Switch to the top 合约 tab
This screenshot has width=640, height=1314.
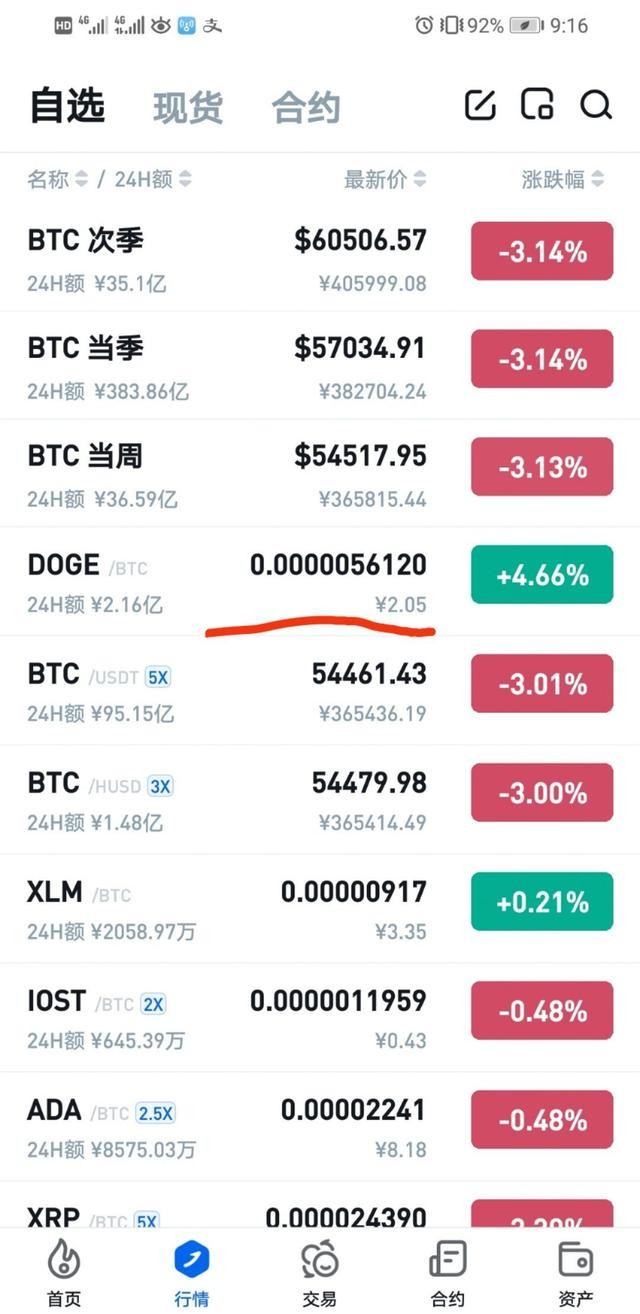306,108
